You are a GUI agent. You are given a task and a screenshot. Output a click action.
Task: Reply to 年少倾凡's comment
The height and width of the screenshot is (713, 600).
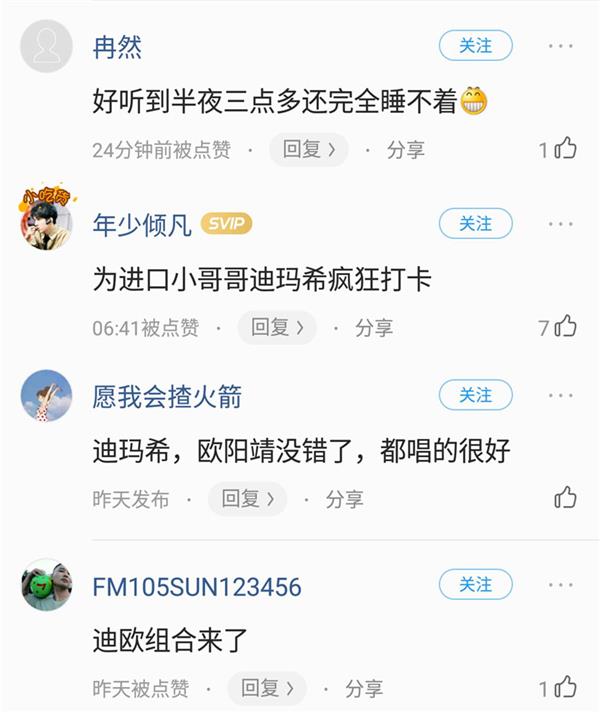click(x=277, y=327)
